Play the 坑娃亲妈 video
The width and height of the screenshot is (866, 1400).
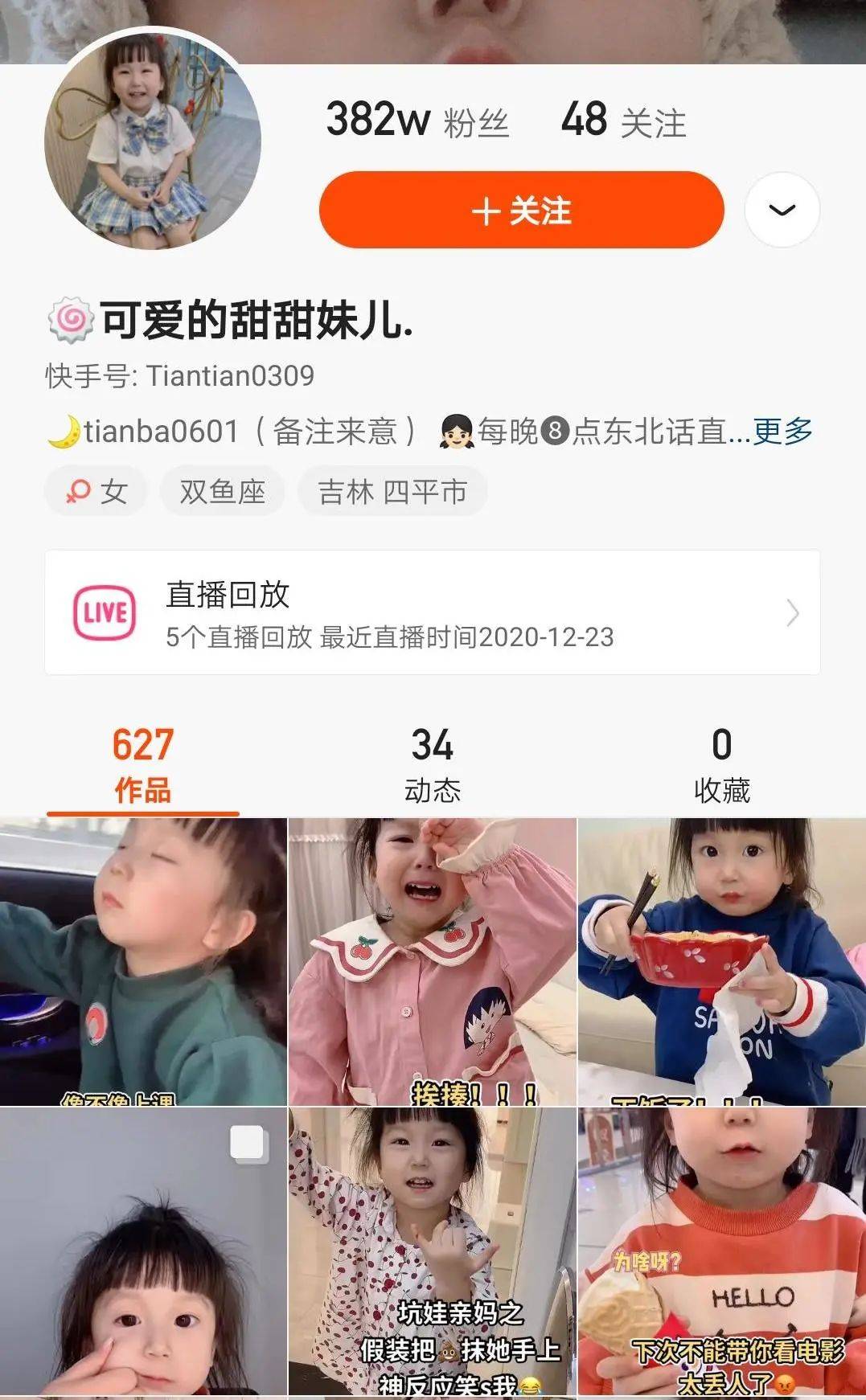[433, 1251]
